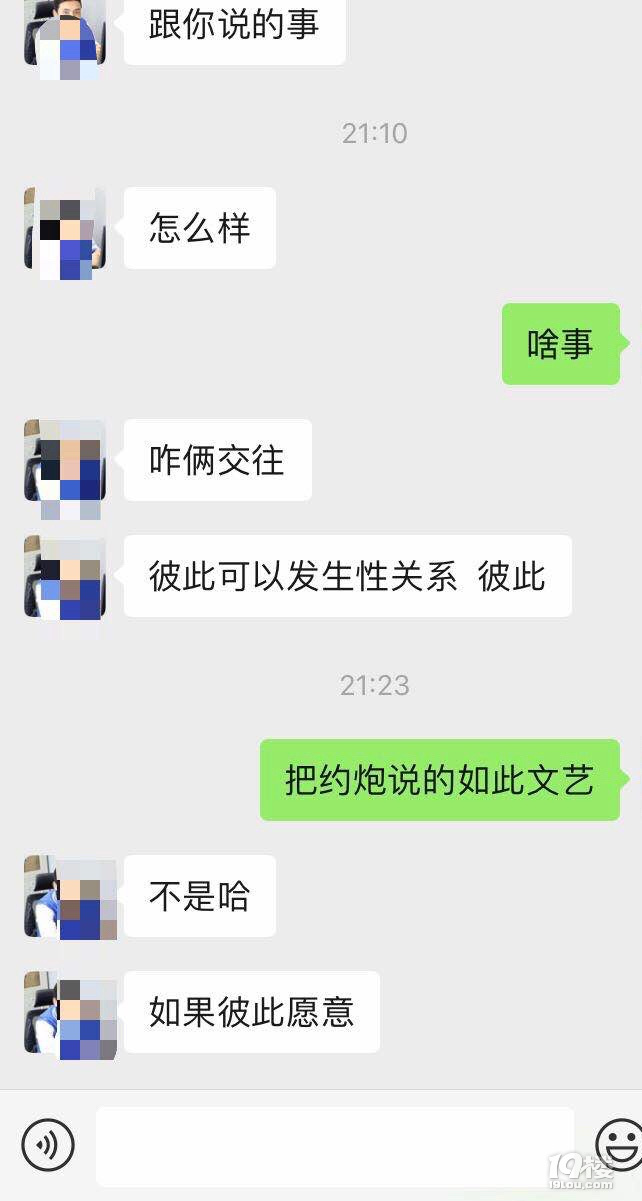The width and height of the screenshot is (642, 1201).
Task: Tap the message text input field
Action: [x=335, y=1145]
